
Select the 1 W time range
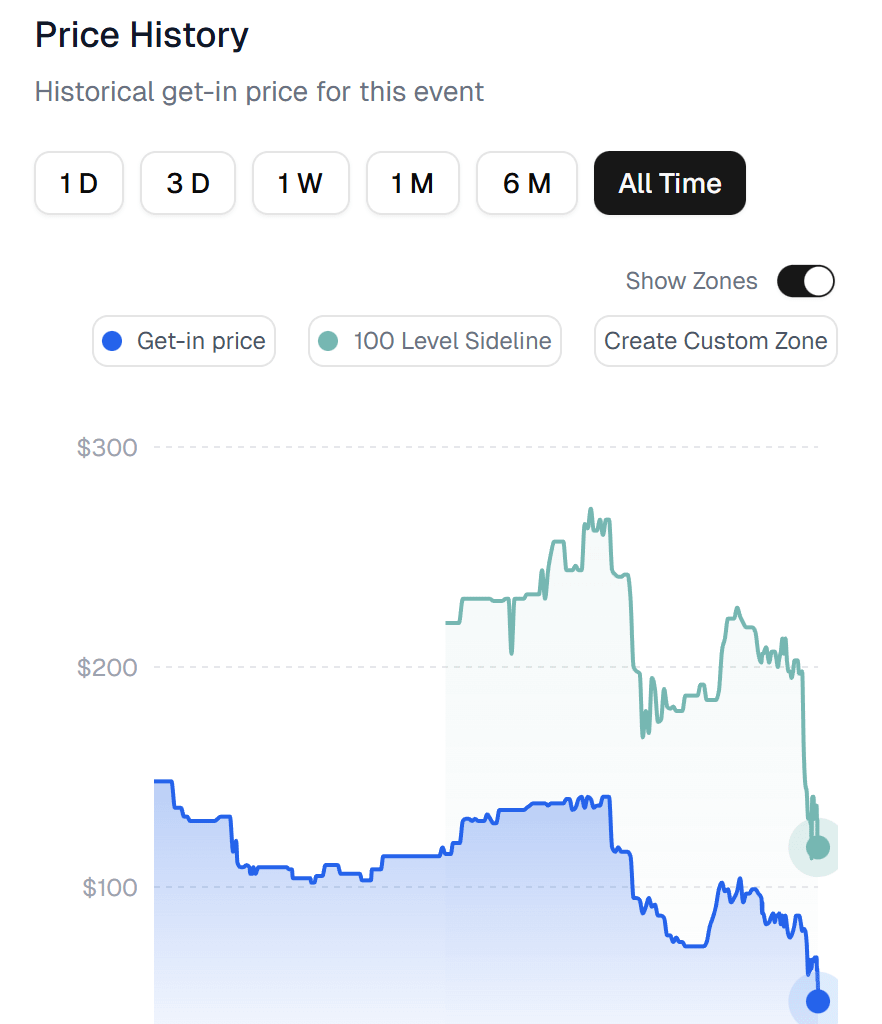point(301,183)
